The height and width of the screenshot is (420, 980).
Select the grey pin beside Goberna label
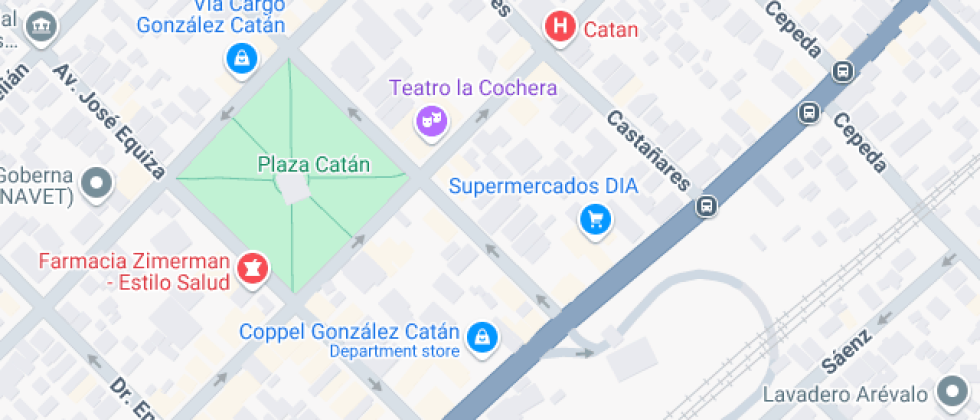pyautogui.click(x=98, y=184)
